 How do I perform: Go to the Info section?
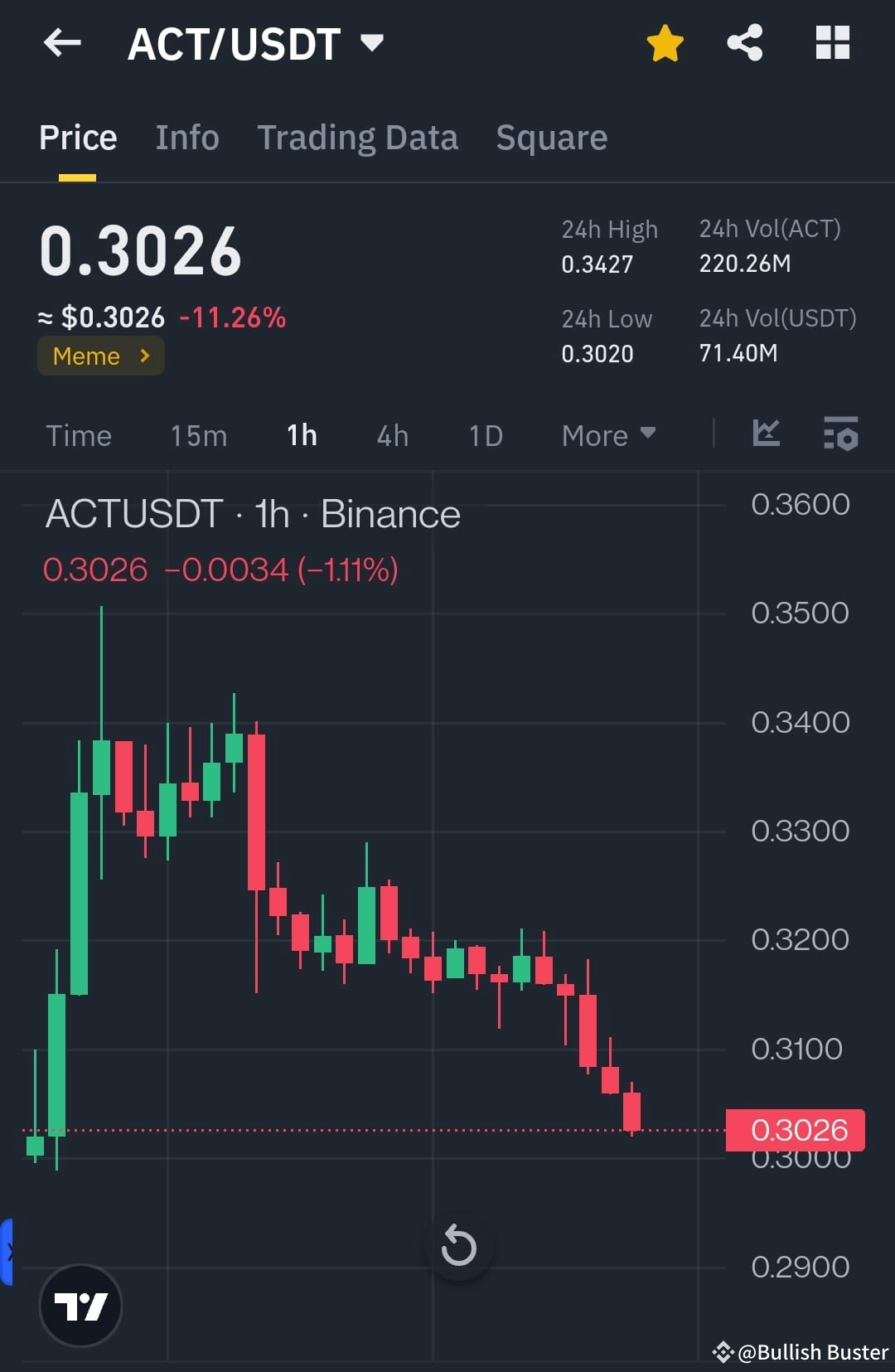pyautogui.click(x=186, y=137)
